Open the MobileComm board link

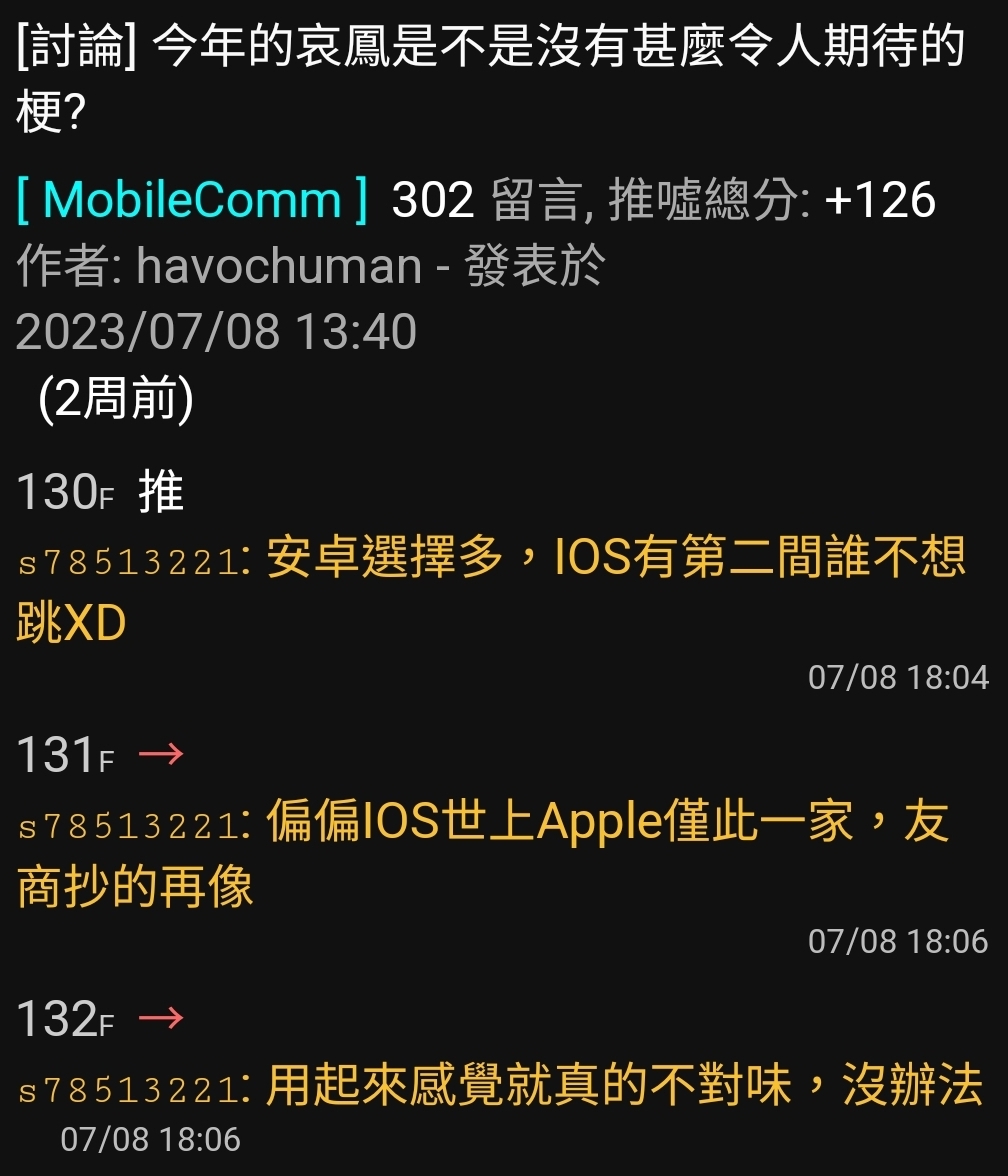[x=192, y=200]
